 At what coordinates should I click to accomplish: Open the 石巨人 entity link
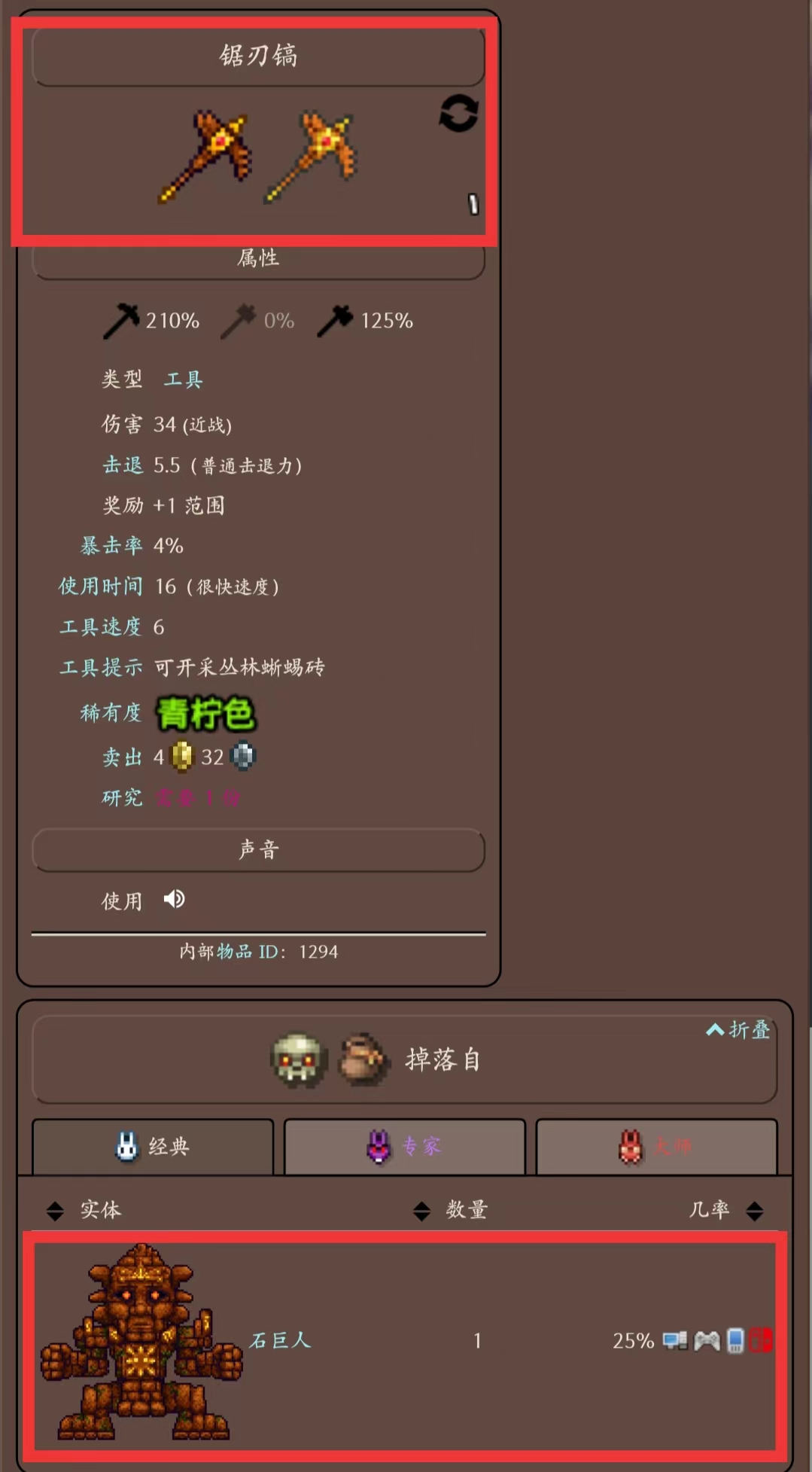(280, 1340)
